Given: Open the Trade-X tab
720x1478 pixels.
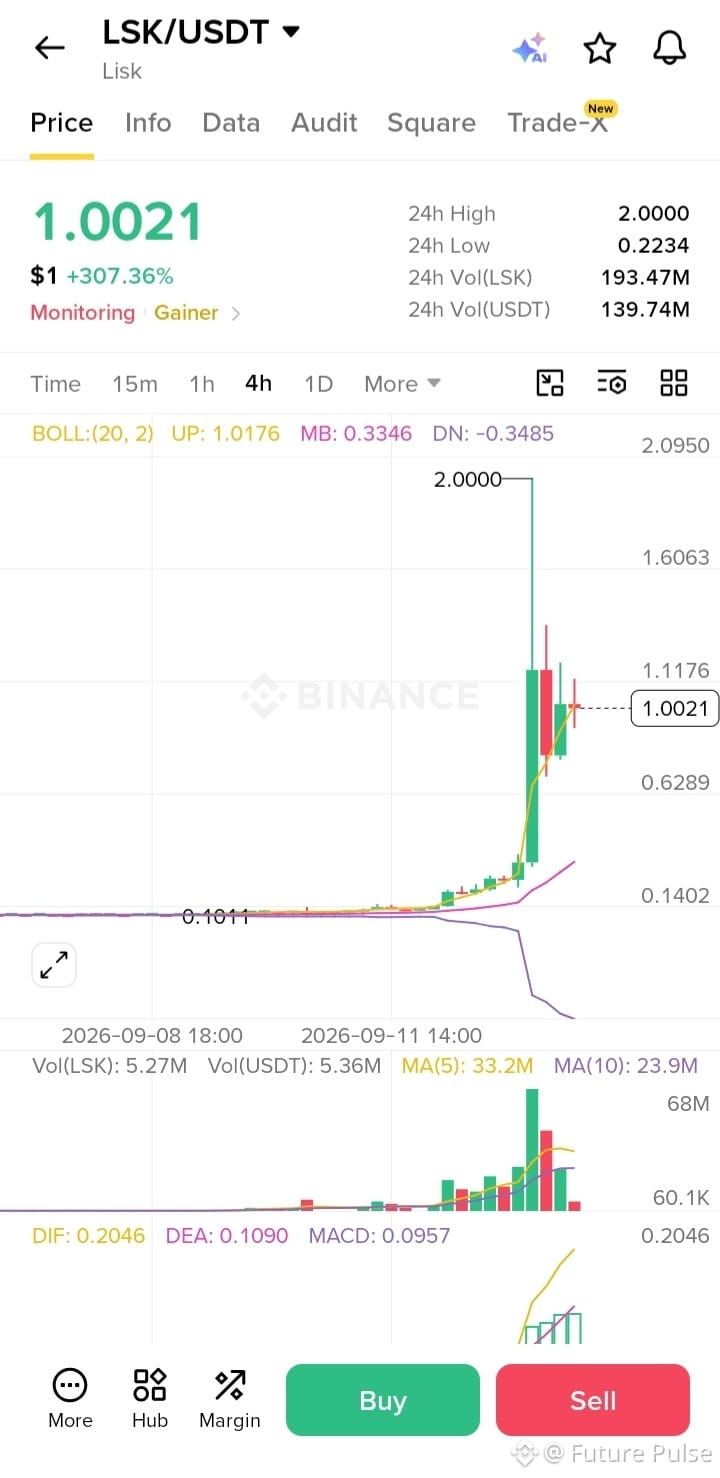Looking at the screenshot, I should click(x=557, y=122).
